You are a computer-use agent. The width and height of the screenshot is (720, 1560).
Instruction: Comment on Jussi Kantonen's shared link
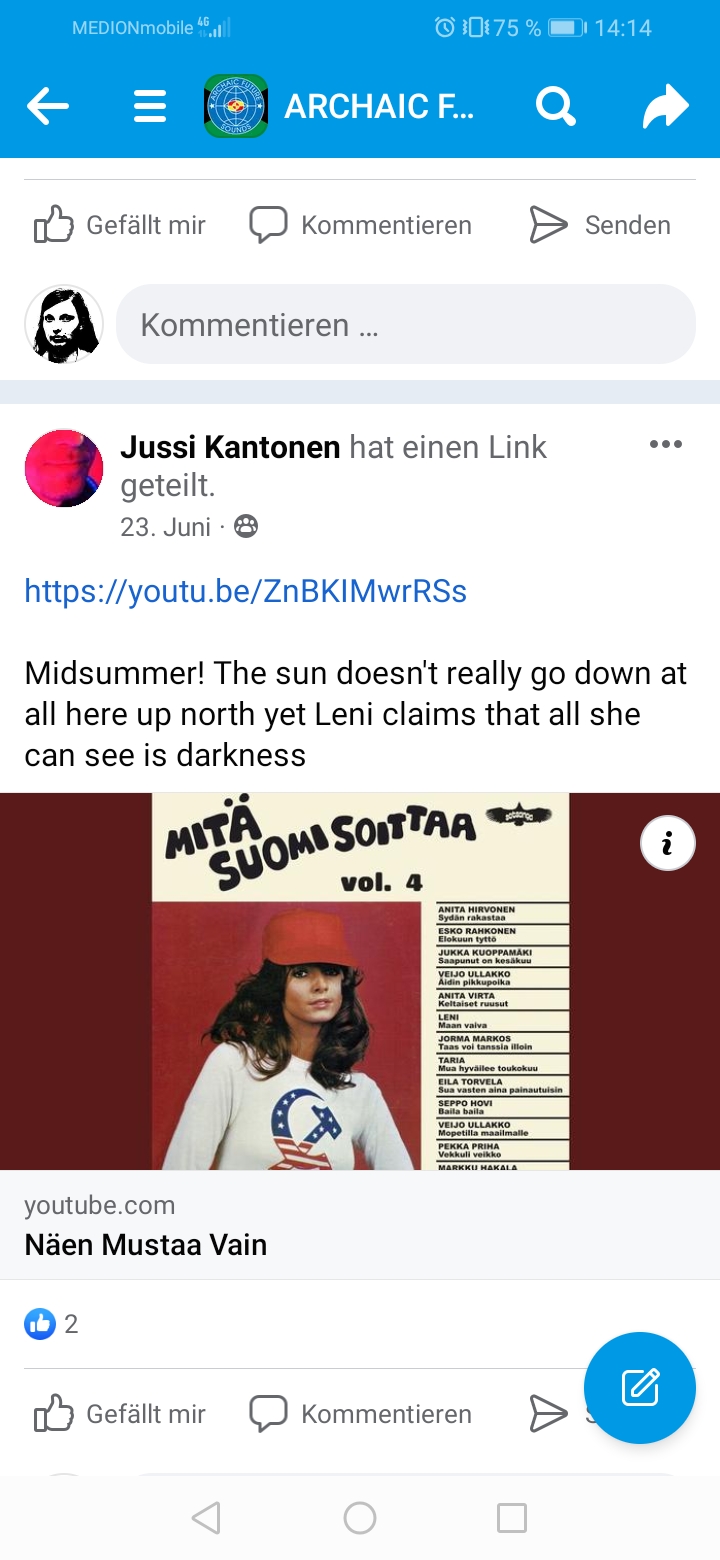point(360,1414)
